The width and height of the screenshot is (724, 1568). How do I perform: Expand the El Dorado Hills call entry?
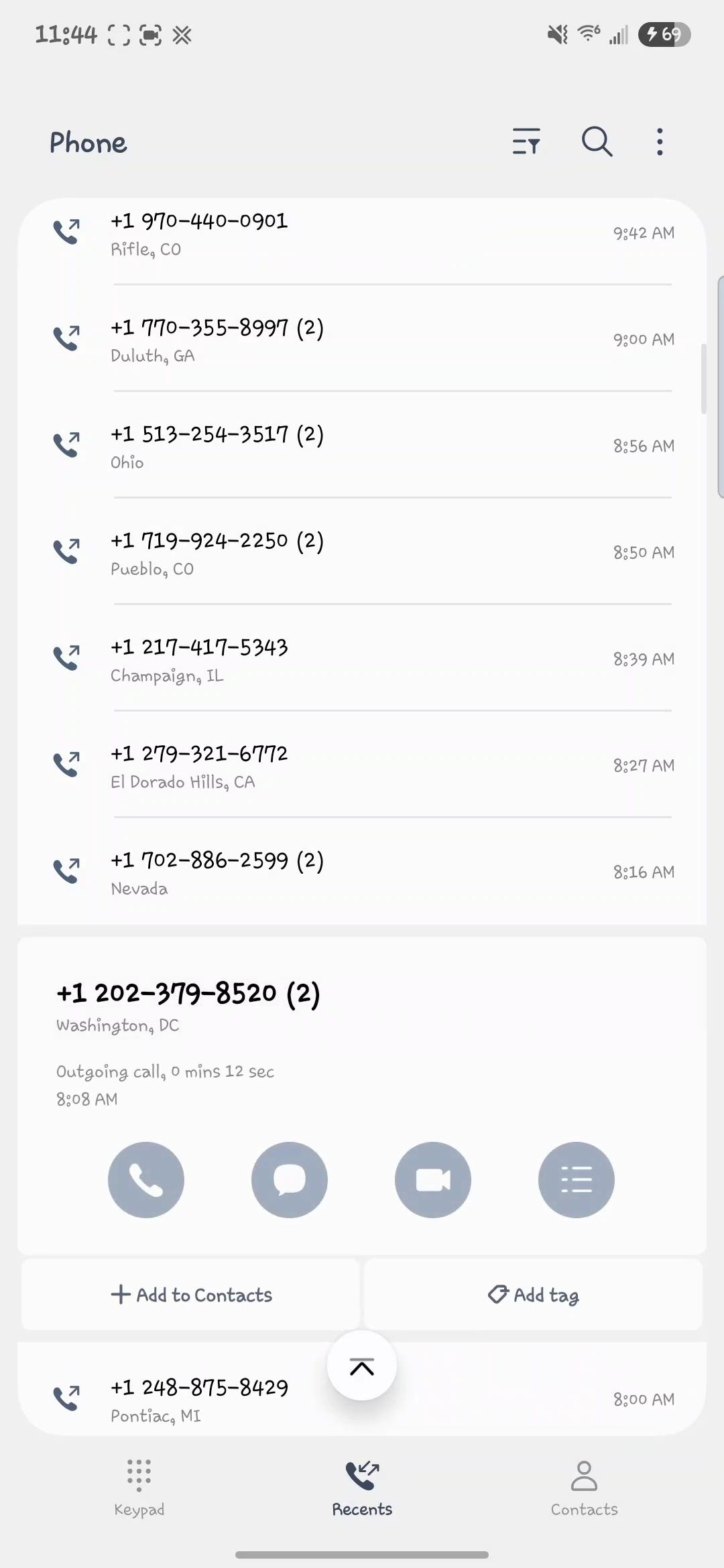(x=362, y=766)
